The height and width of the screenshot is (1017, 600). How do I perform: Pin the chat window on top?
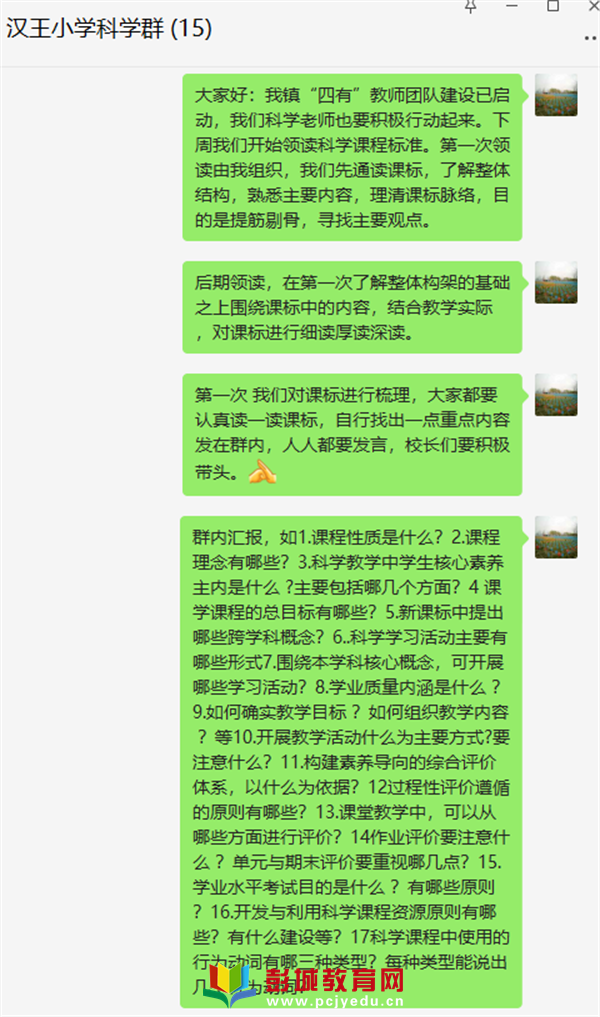coord(472,5)
